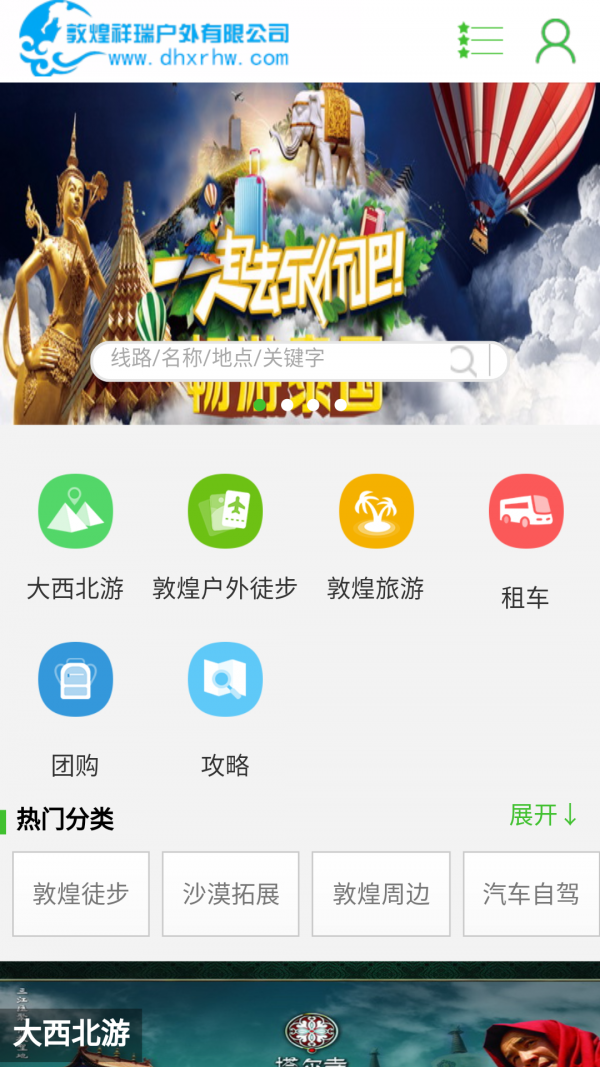This screenshot has height=1067, width=600.
Task: Open 敦煌户外徒步 category
Action: pos(225,536)
